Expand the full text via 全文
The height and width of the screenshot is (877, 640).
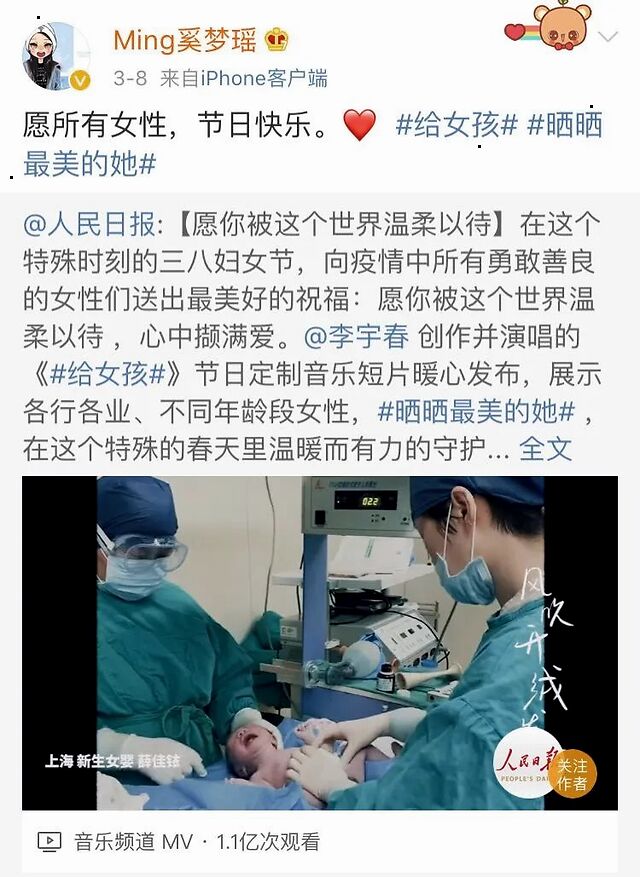[546, 449]
